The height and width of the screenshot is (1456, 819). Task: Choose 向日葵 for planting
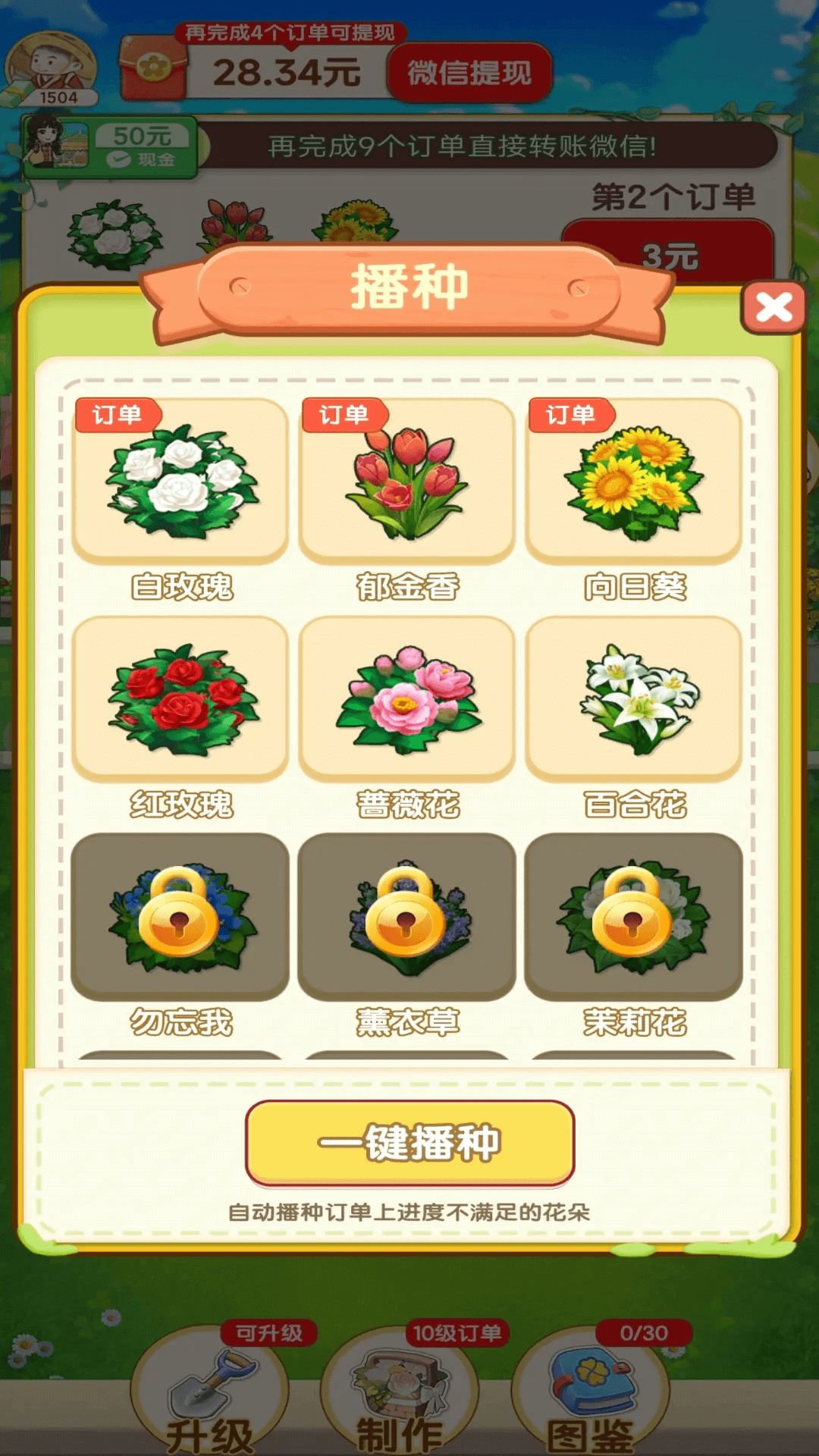pyautogui.click(x=634, y=482)
